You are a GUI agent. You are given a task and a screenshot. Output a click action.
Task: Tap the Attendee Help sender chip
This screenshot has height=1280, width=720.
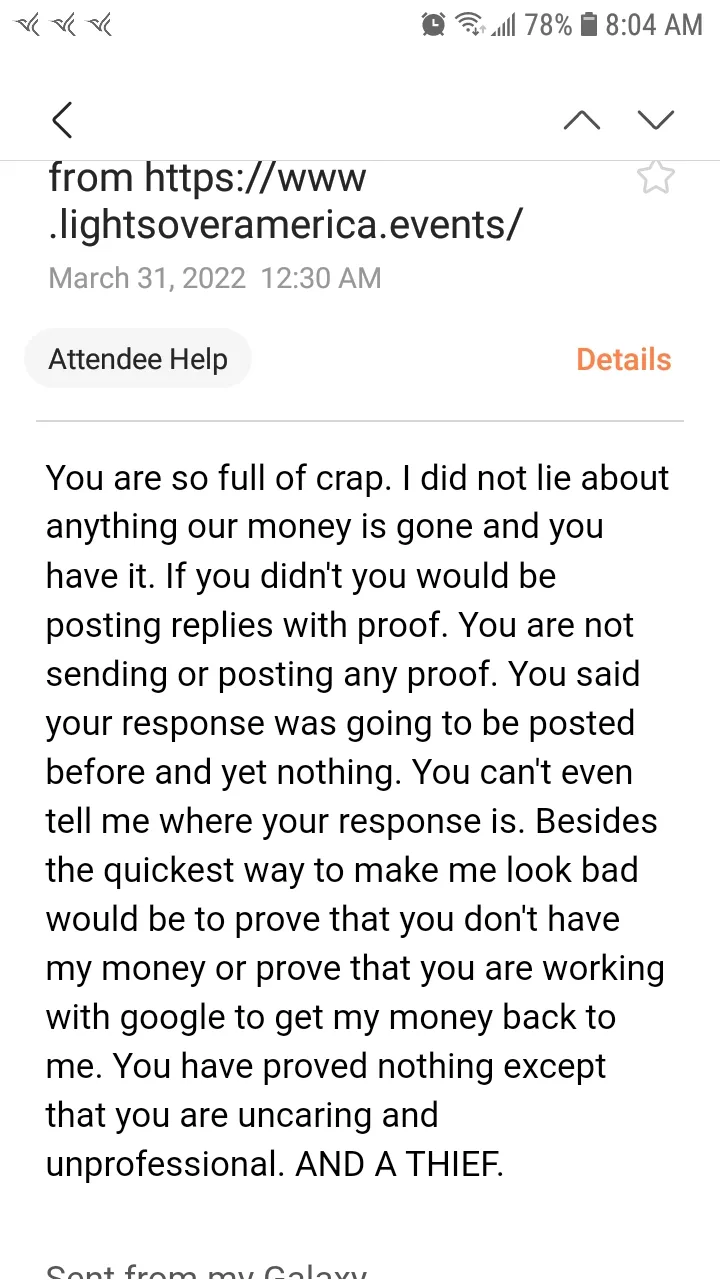point(138,359)
